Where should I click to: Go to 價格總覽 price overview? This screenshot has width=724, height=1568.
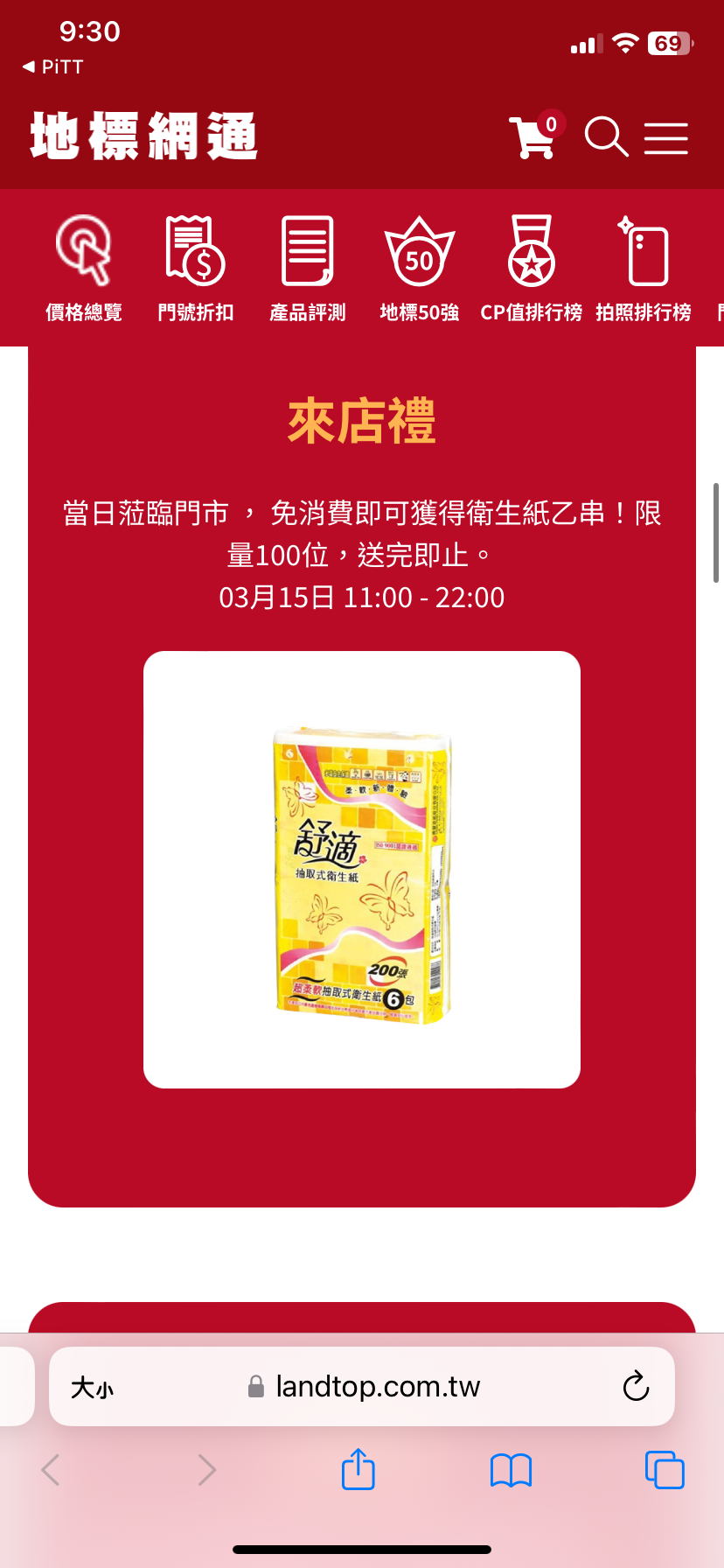tap(84, 268)
